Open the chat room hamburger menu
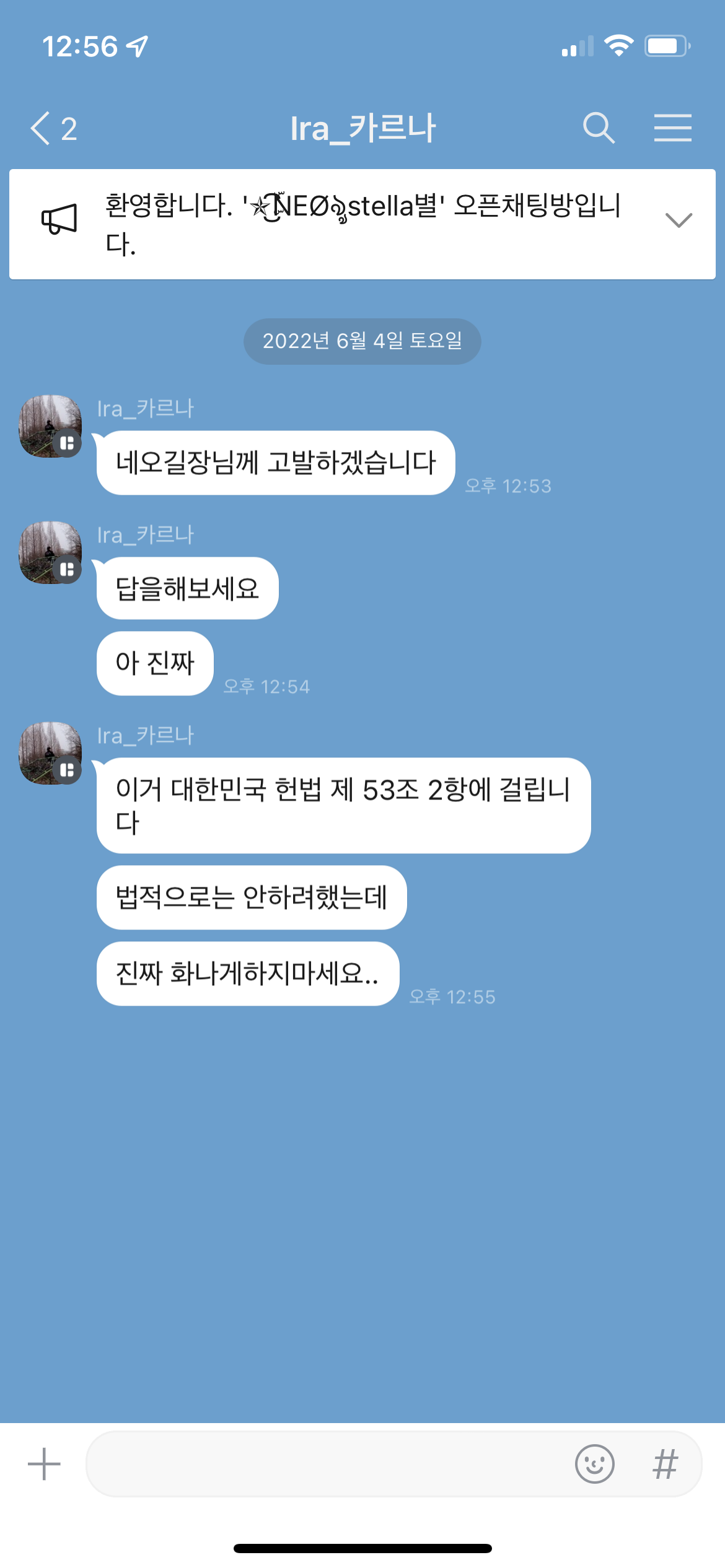This screenshot has width=725, height=1568. click(x=672, y=128)
